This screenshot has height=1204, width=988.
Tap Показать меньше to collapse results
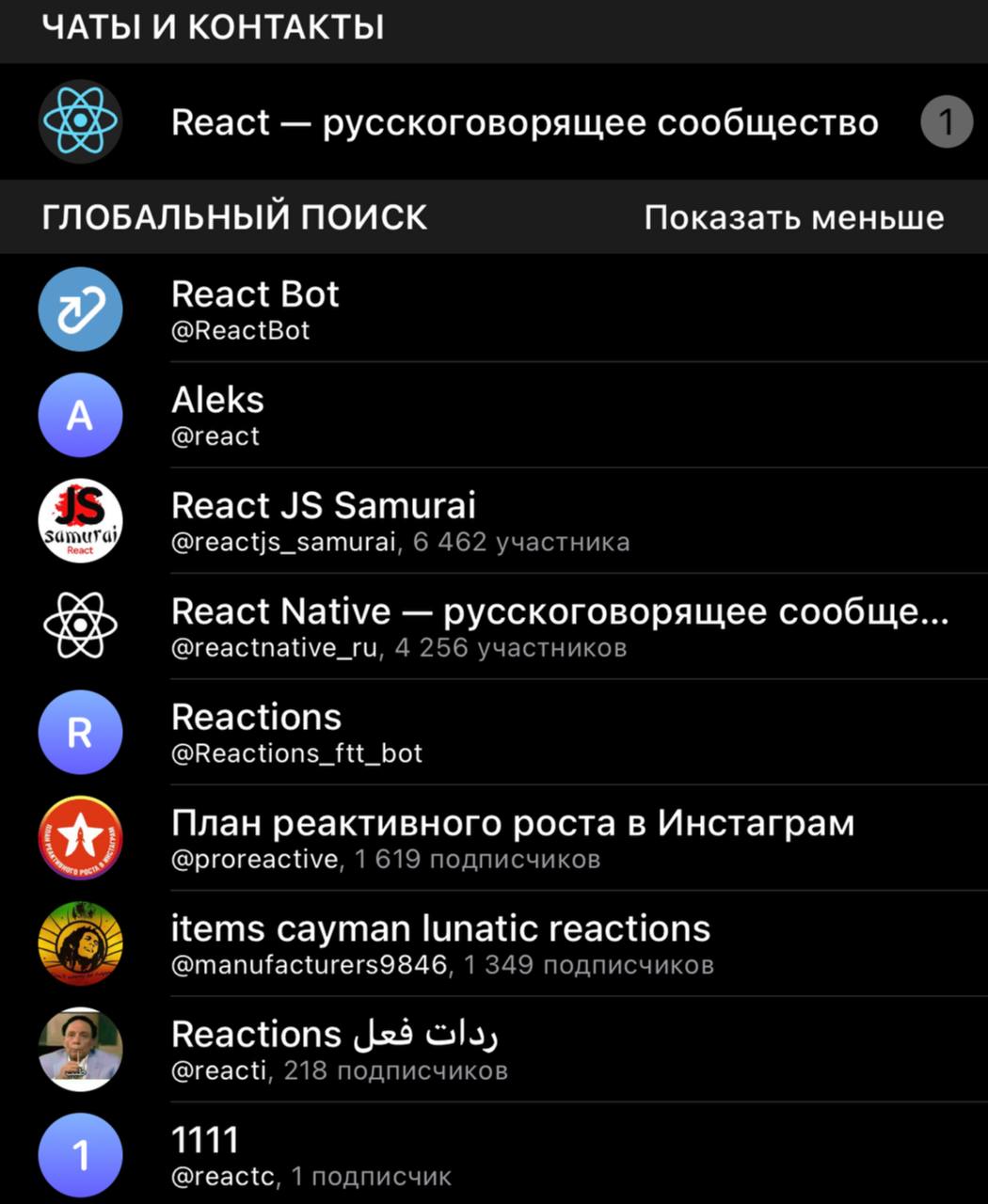point(793,217)
